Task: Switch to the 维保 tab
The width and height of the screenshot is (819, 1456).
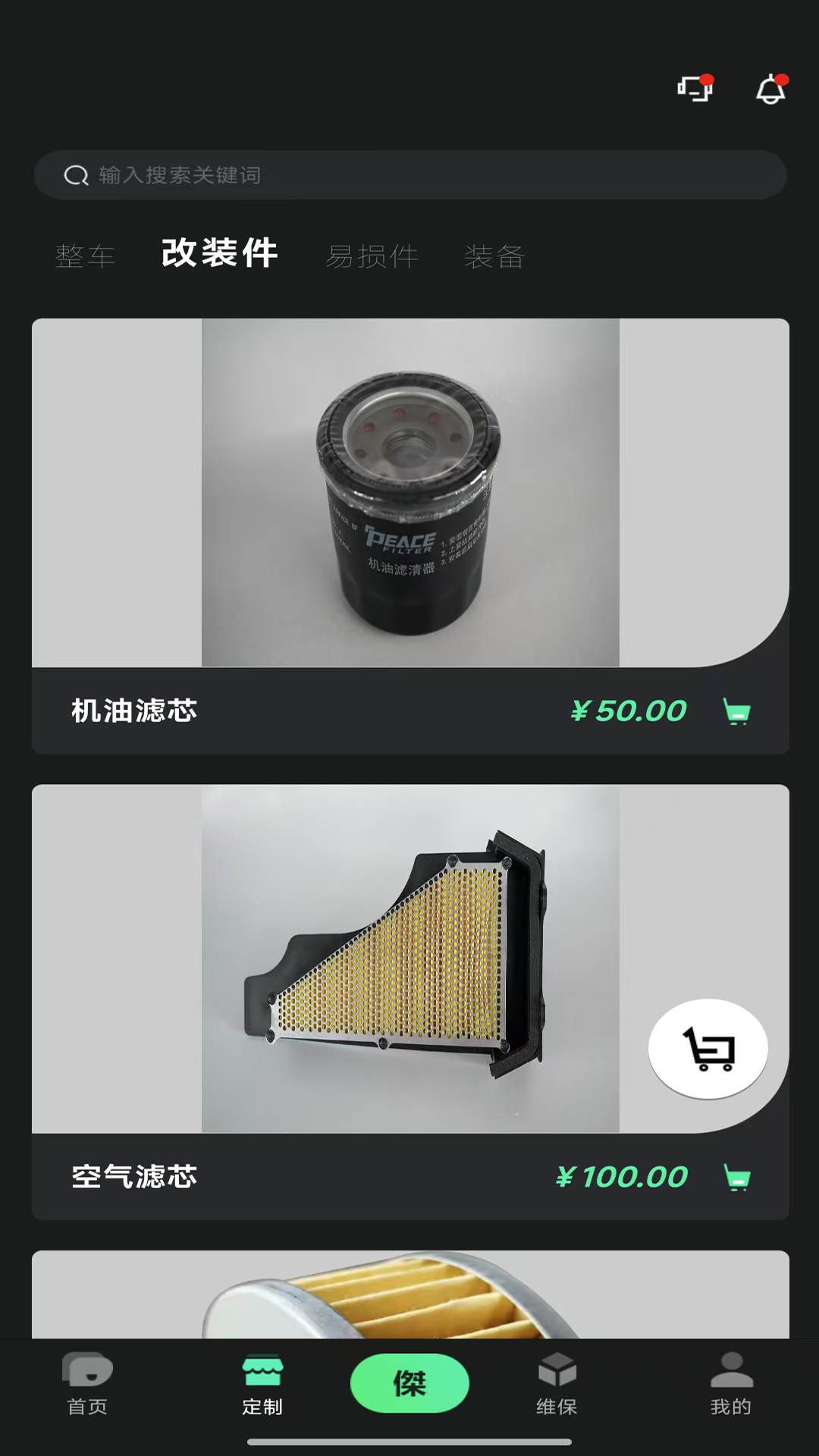Action: [557, 1384]
